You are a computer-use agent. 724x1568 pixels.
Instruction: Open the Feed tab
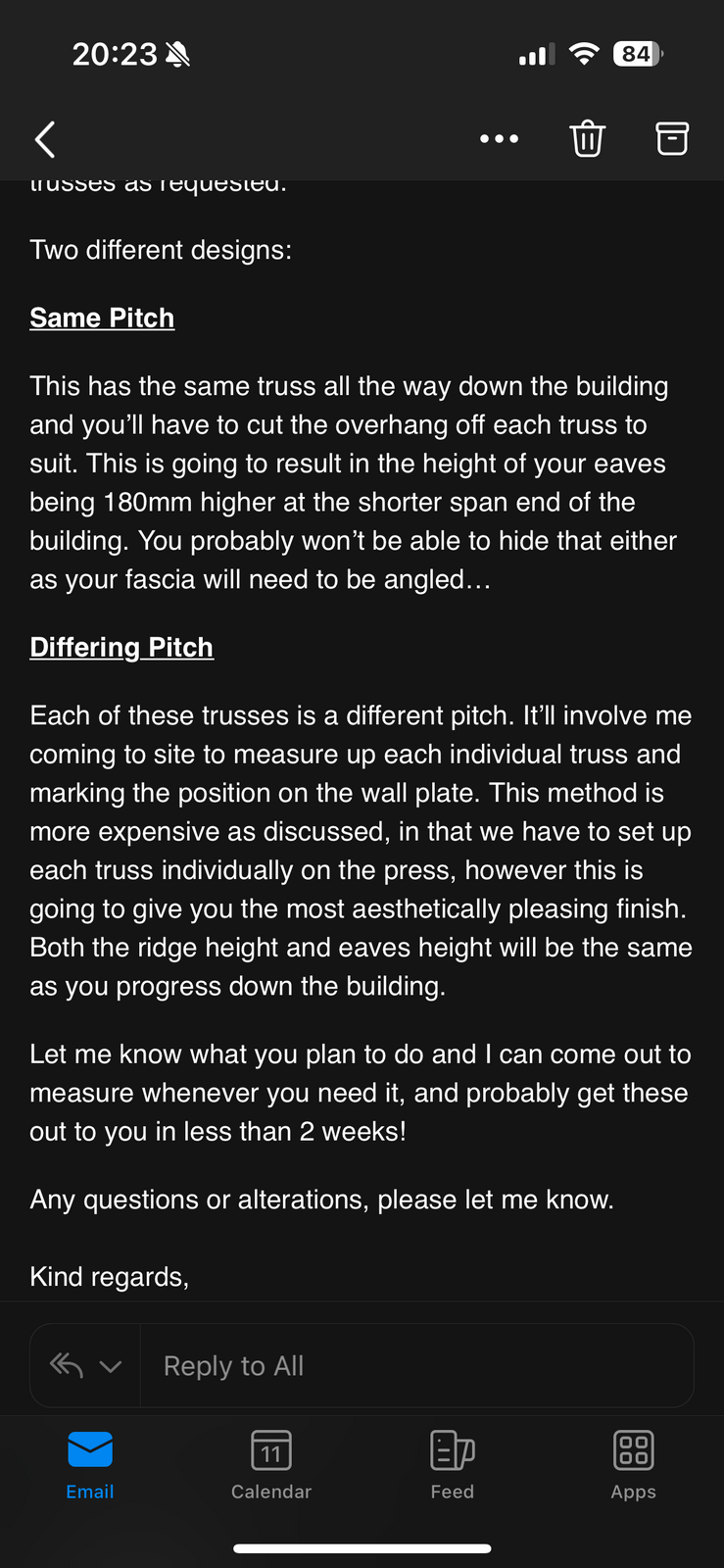[x=452, y=1464]
